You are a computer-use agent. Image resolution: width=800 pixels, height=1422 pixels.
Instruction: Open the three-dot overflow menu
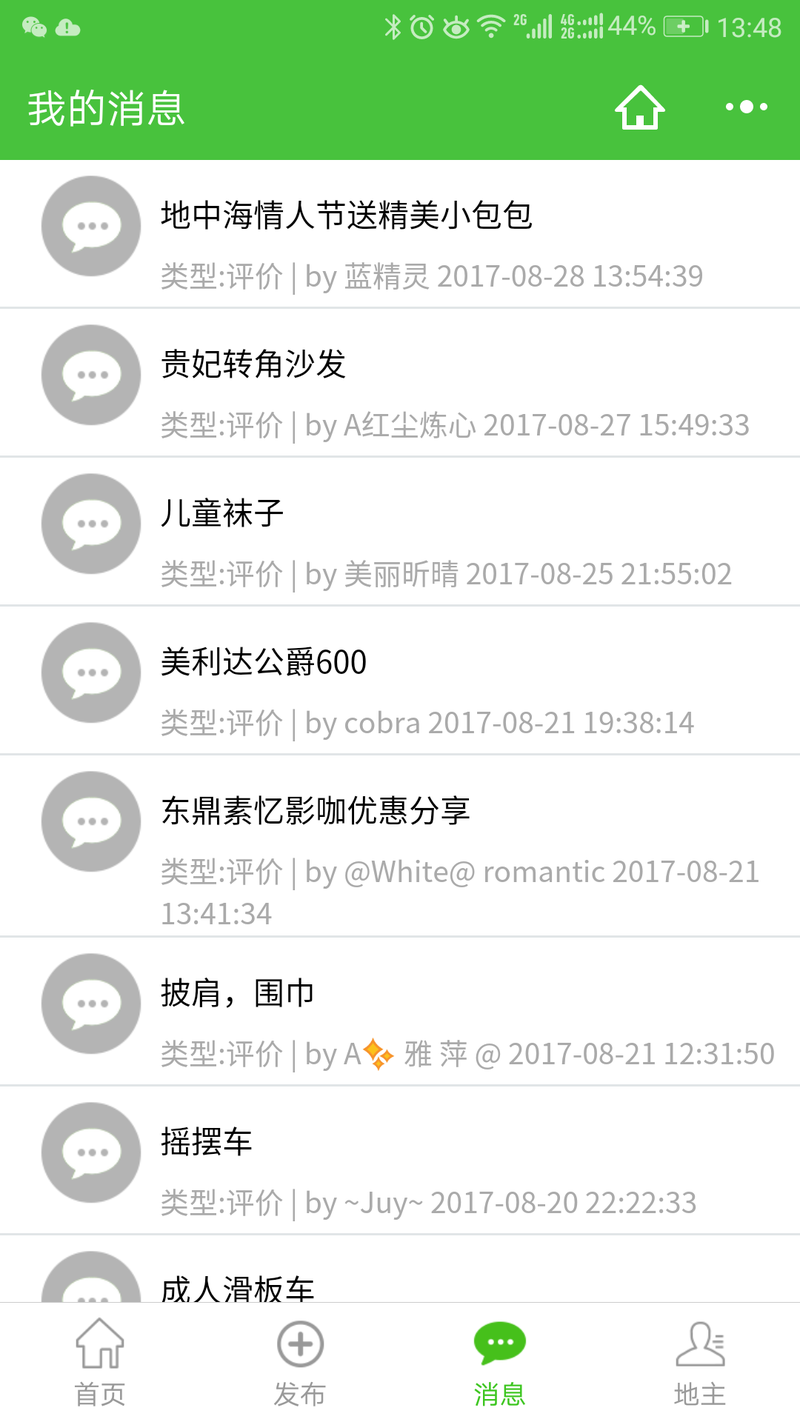746,108
